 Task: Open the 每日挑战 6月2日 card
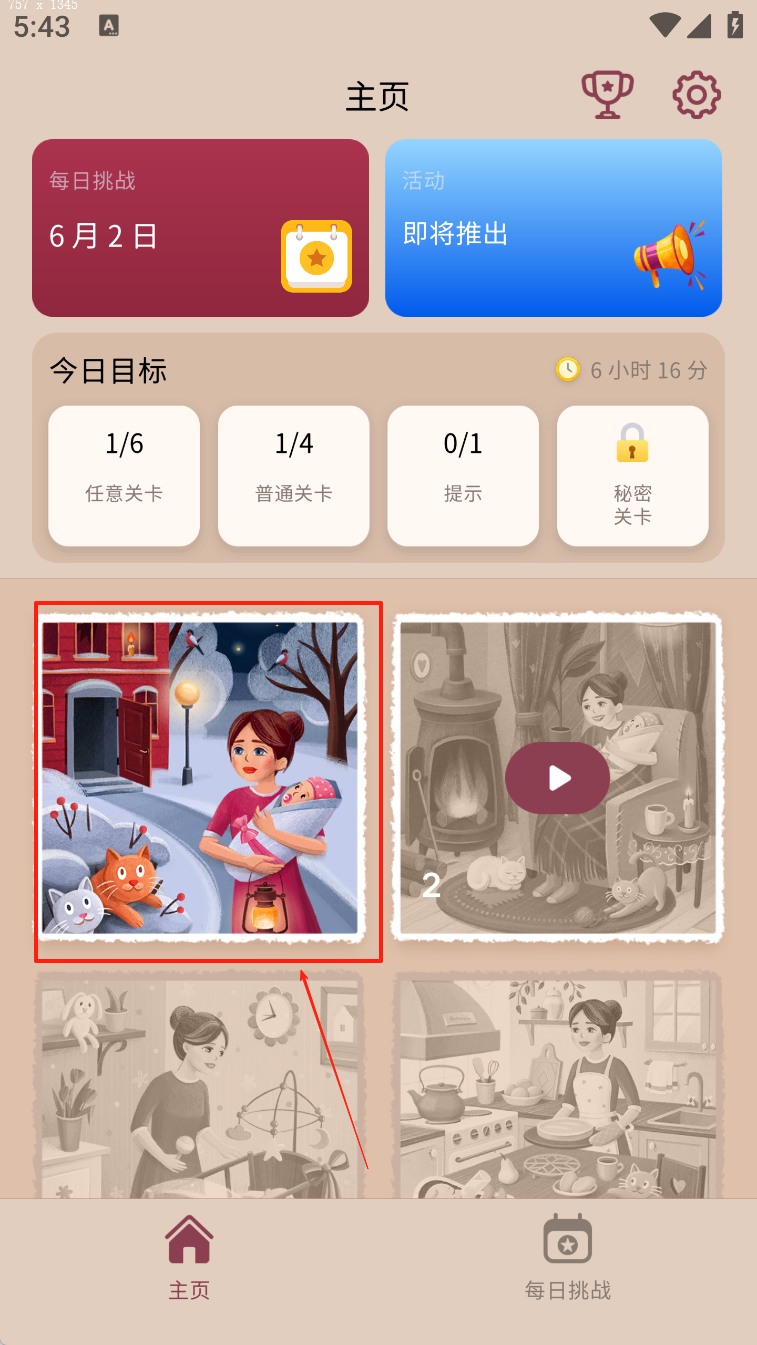200,228
